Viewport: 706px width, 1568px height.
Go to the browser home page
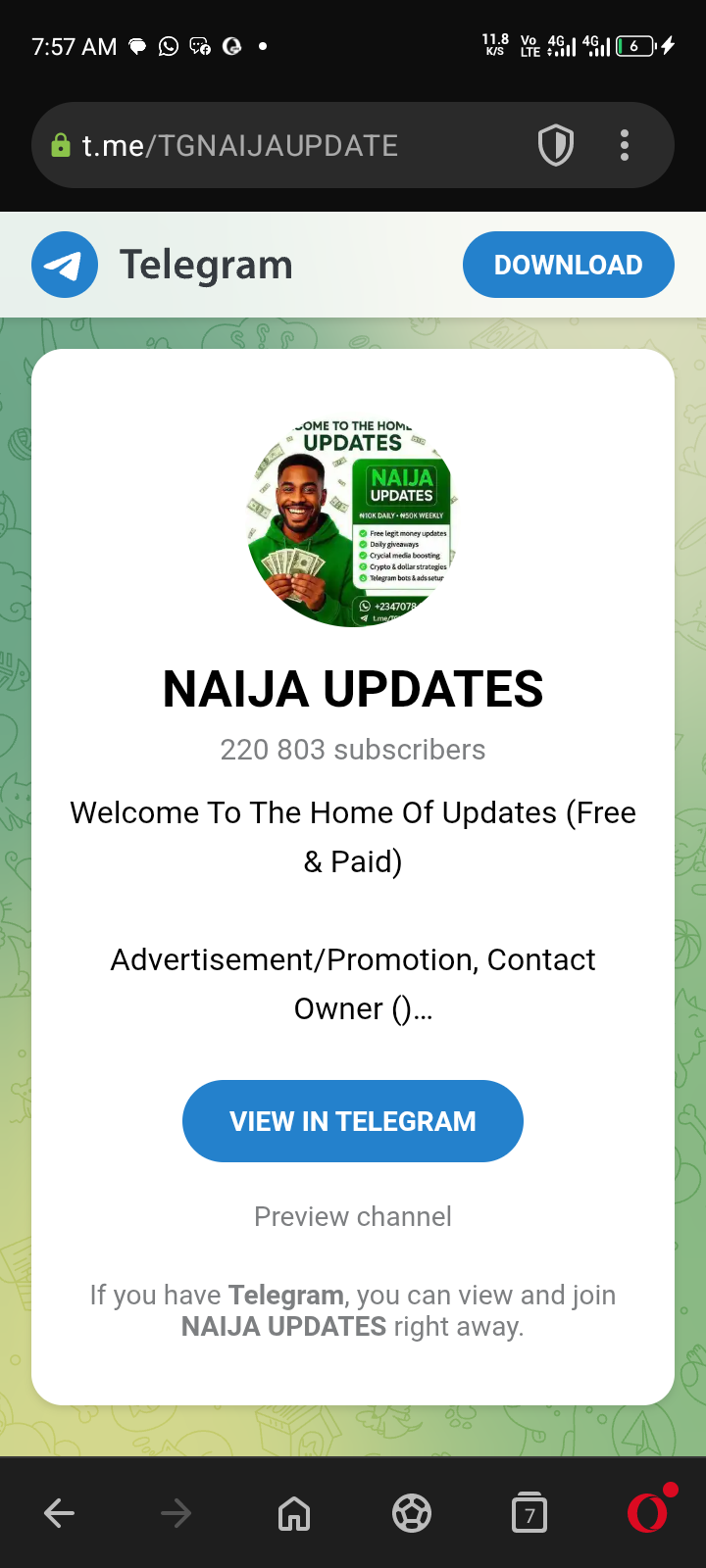294,1513
